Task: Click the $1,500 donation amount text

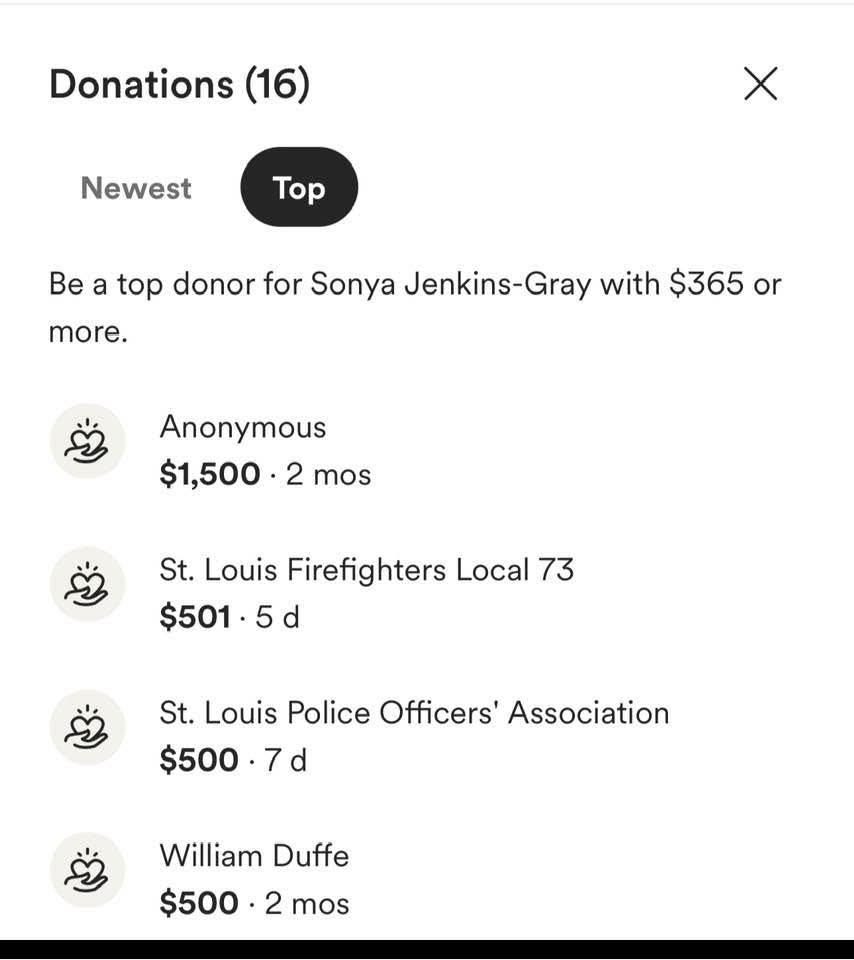Action: [x=211, y=473]
